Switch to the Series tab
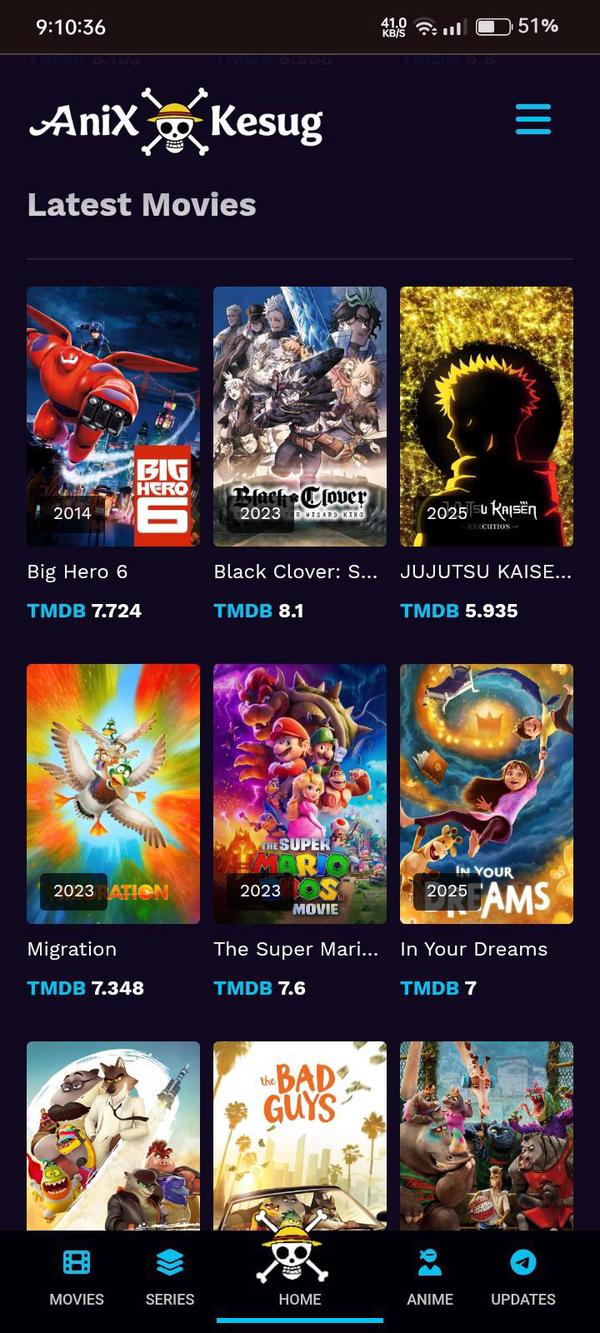The width and height of the screenshot is (600, 1333). tap(170, 1278)
